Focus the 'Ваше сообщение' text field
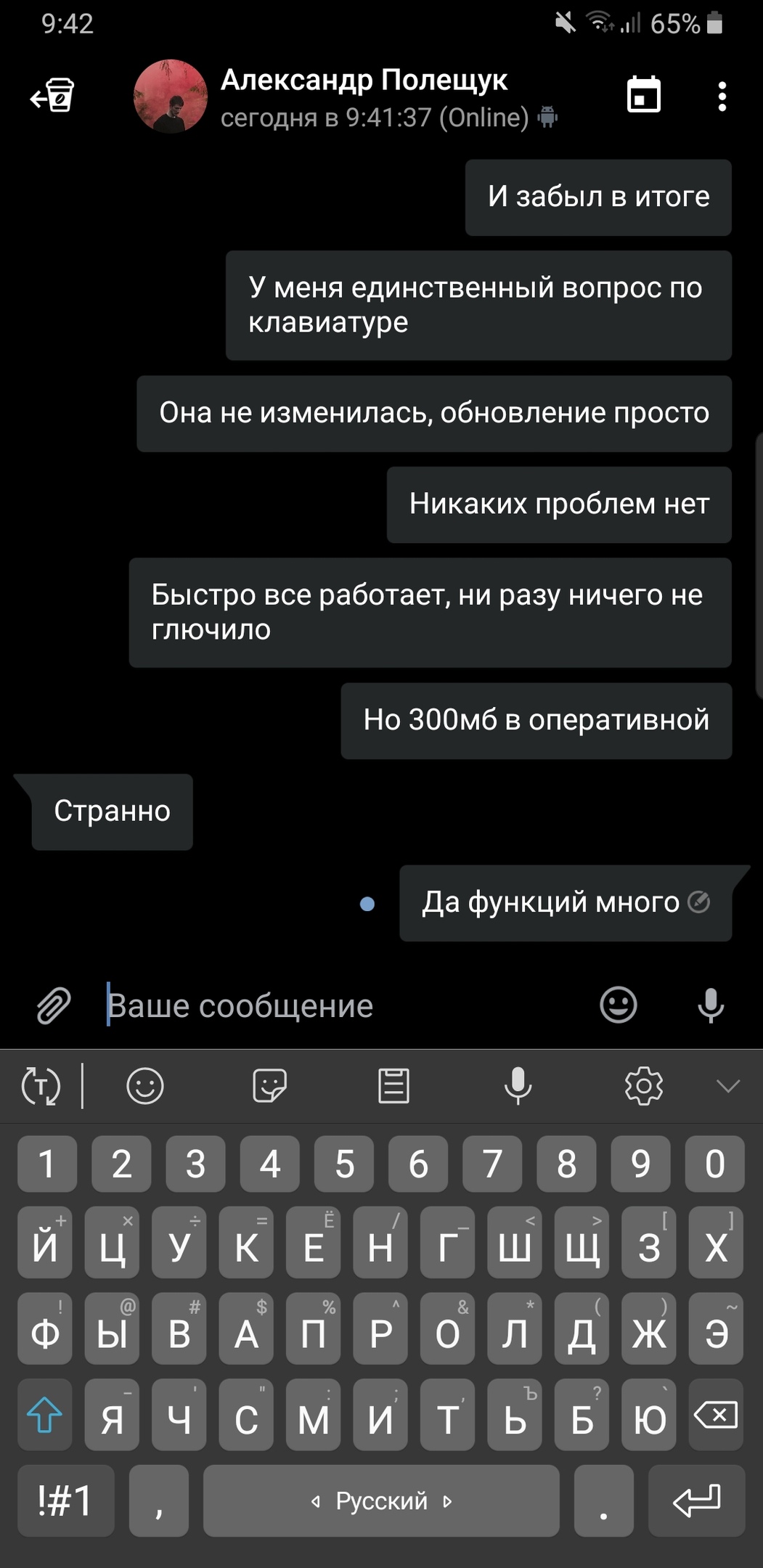 [341, 1005]
